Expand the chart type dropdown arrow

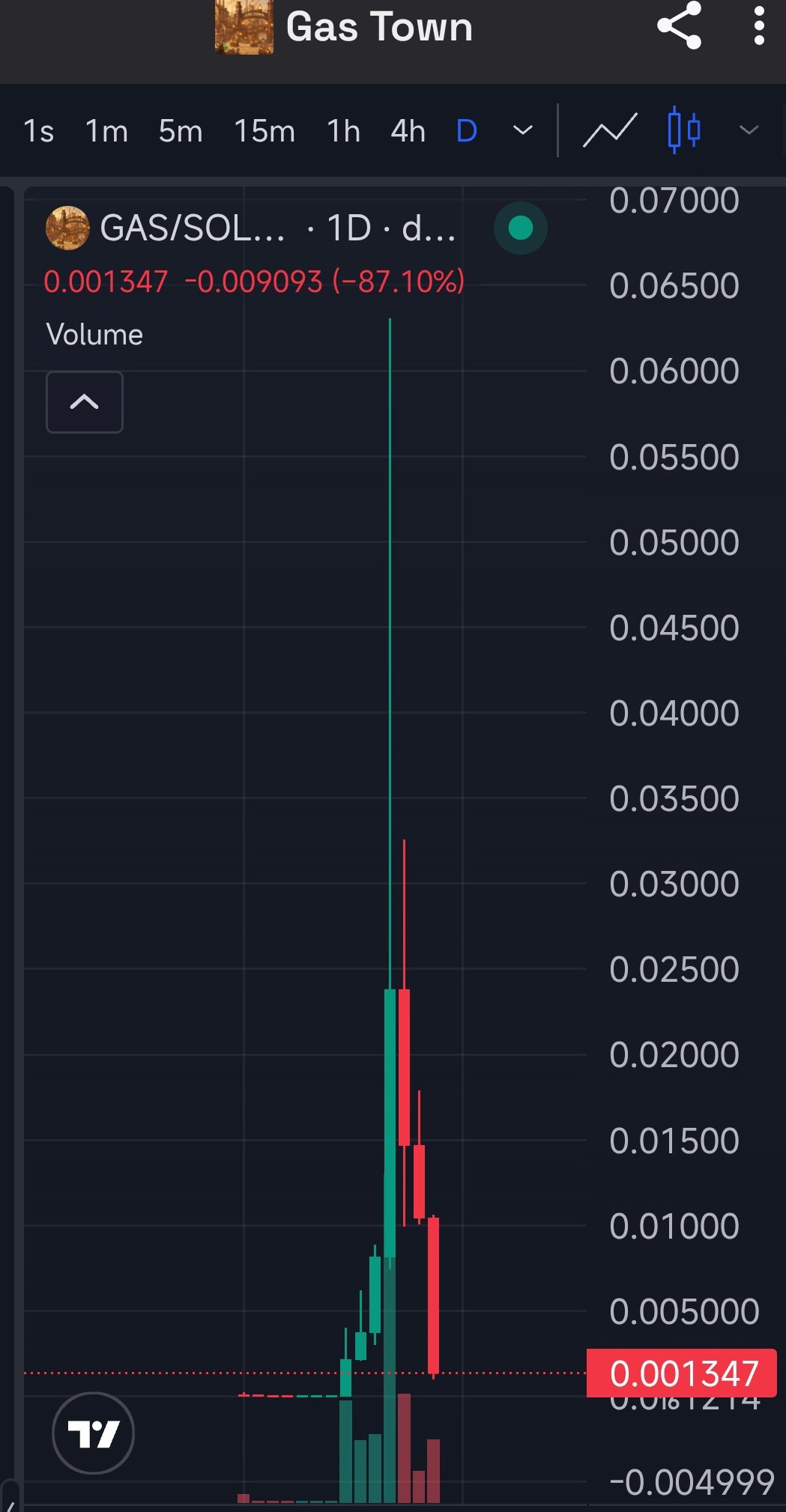click(749, 131)
